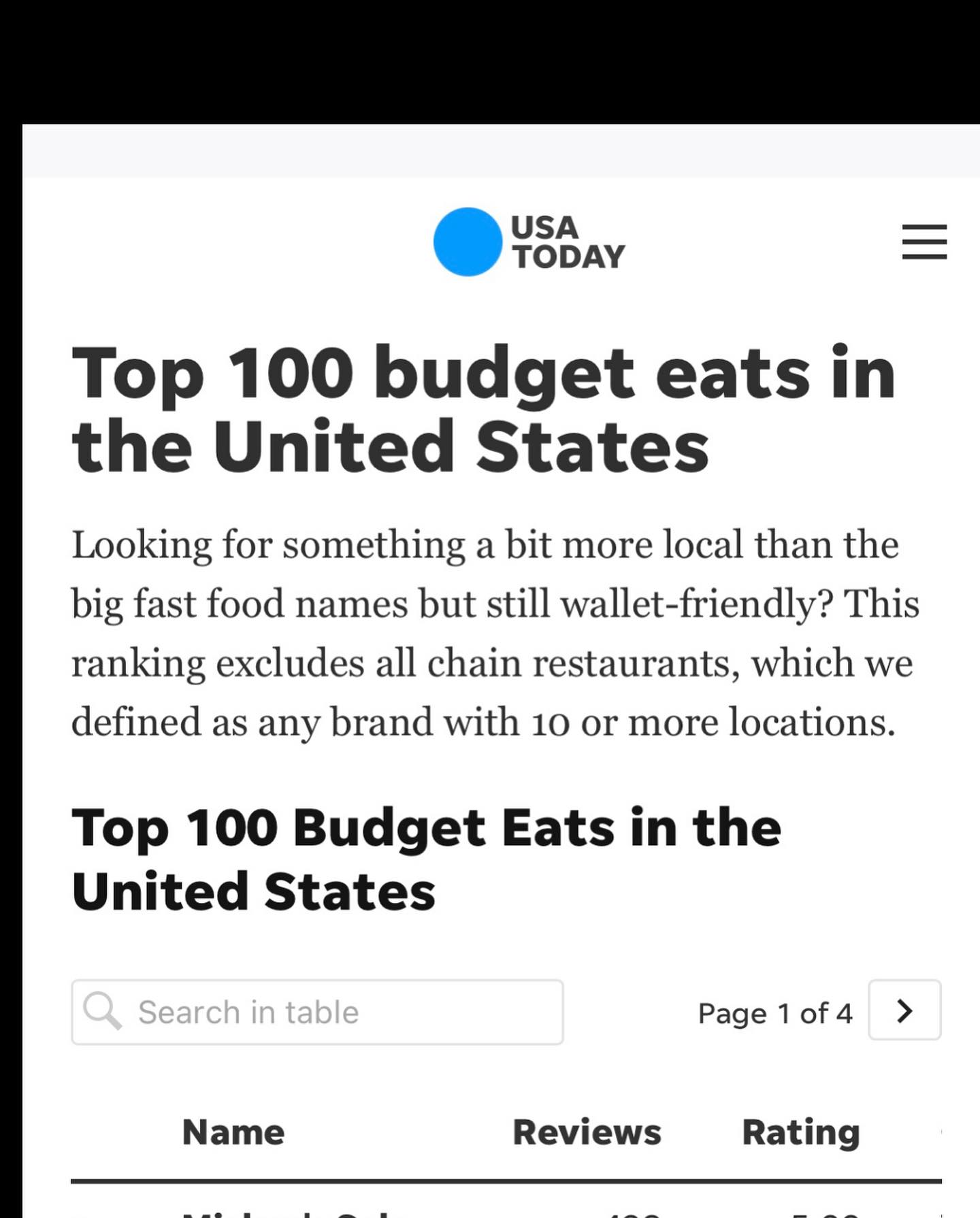Image resolution: width=980 pixels, height=1218 pixels.
Task: Open the USA Today home logo
Action: 529,242
